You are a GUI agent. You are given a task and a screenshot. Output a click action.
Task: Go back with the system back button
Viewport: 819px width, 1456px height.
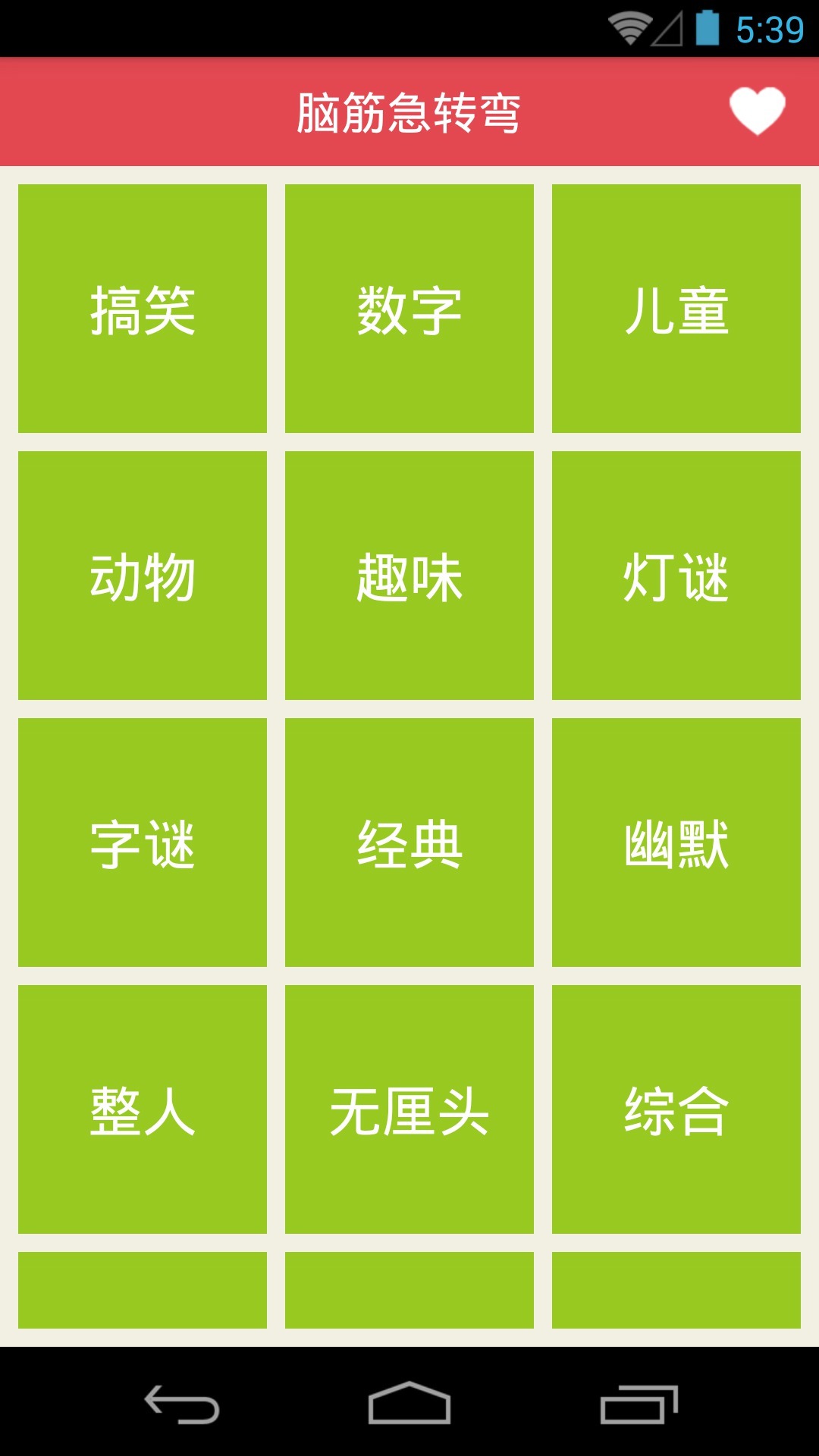coord(182,1404)
